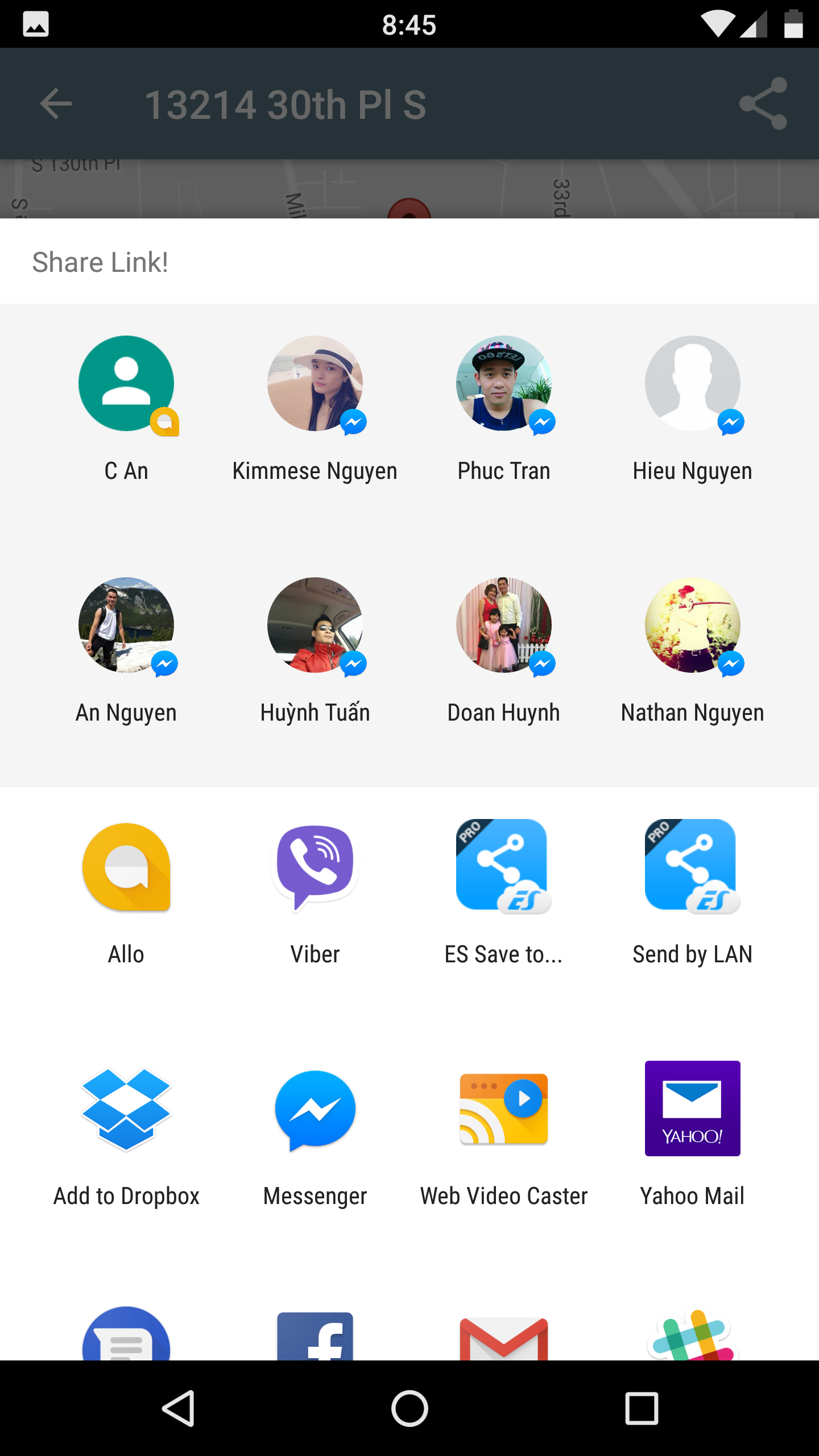Share via the Slack icon
The height and width of the screenshot is (1456, 819).
692,1337
